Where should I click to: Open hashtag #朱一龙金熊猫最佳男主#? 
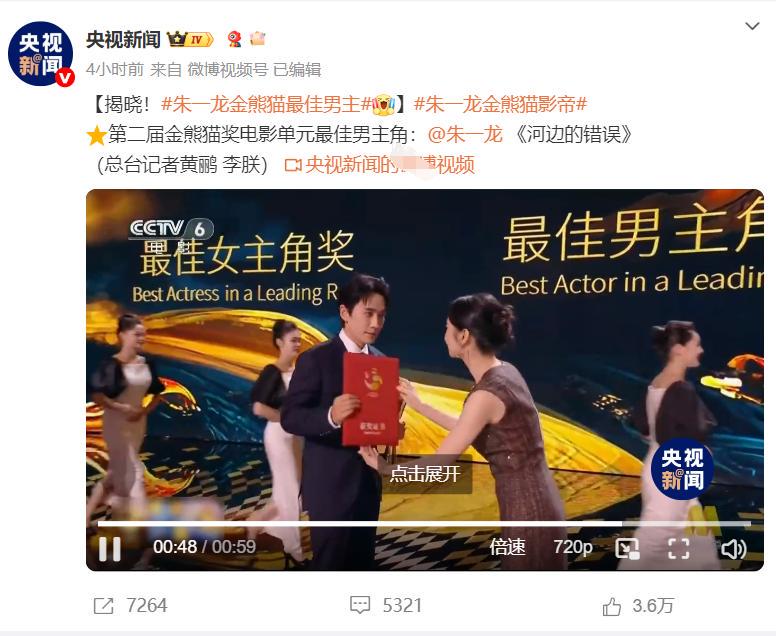[x=267, y=104]
